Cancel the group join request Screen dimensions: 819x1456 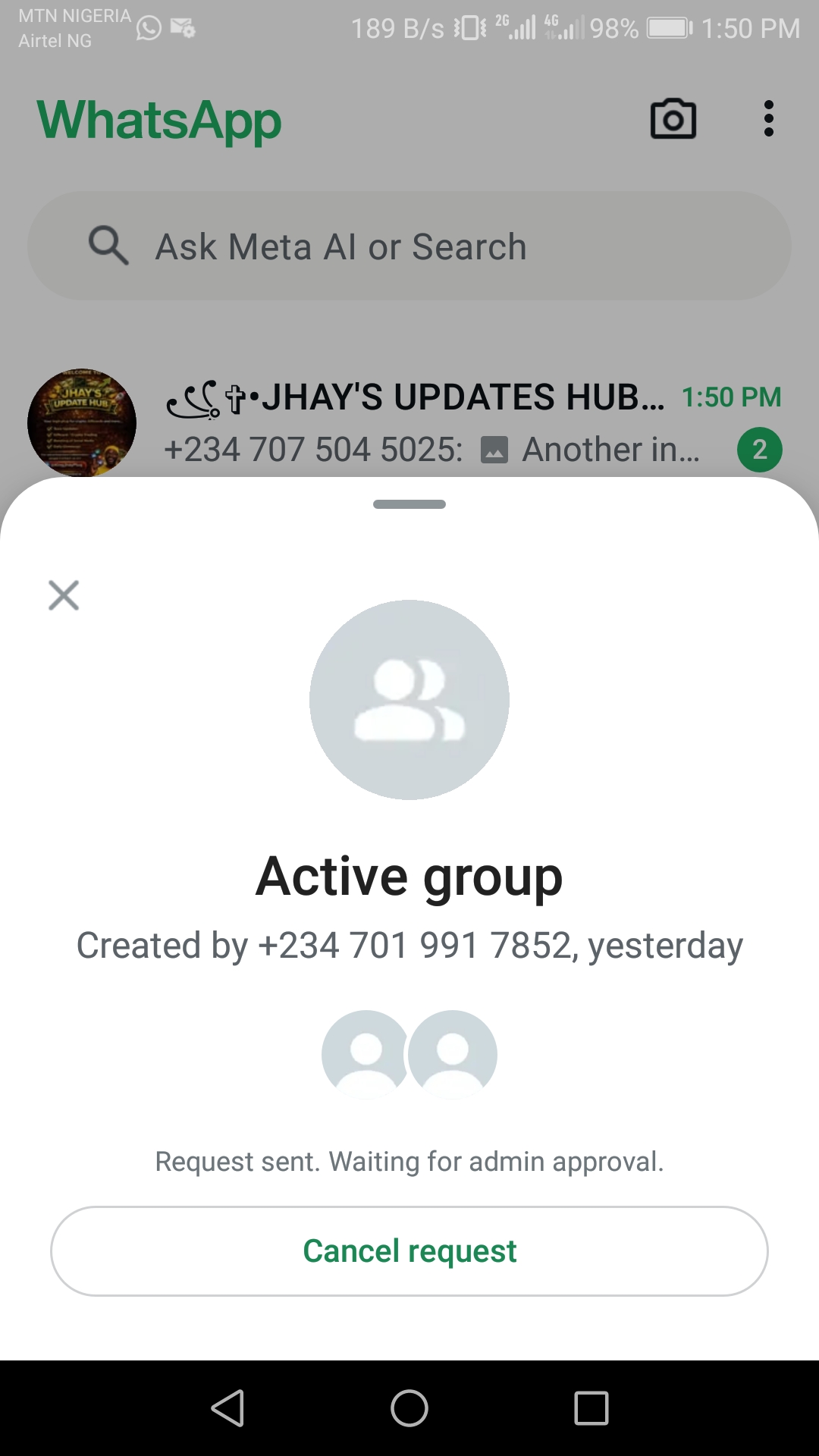pyautogui.click(x=409, y=1251)
